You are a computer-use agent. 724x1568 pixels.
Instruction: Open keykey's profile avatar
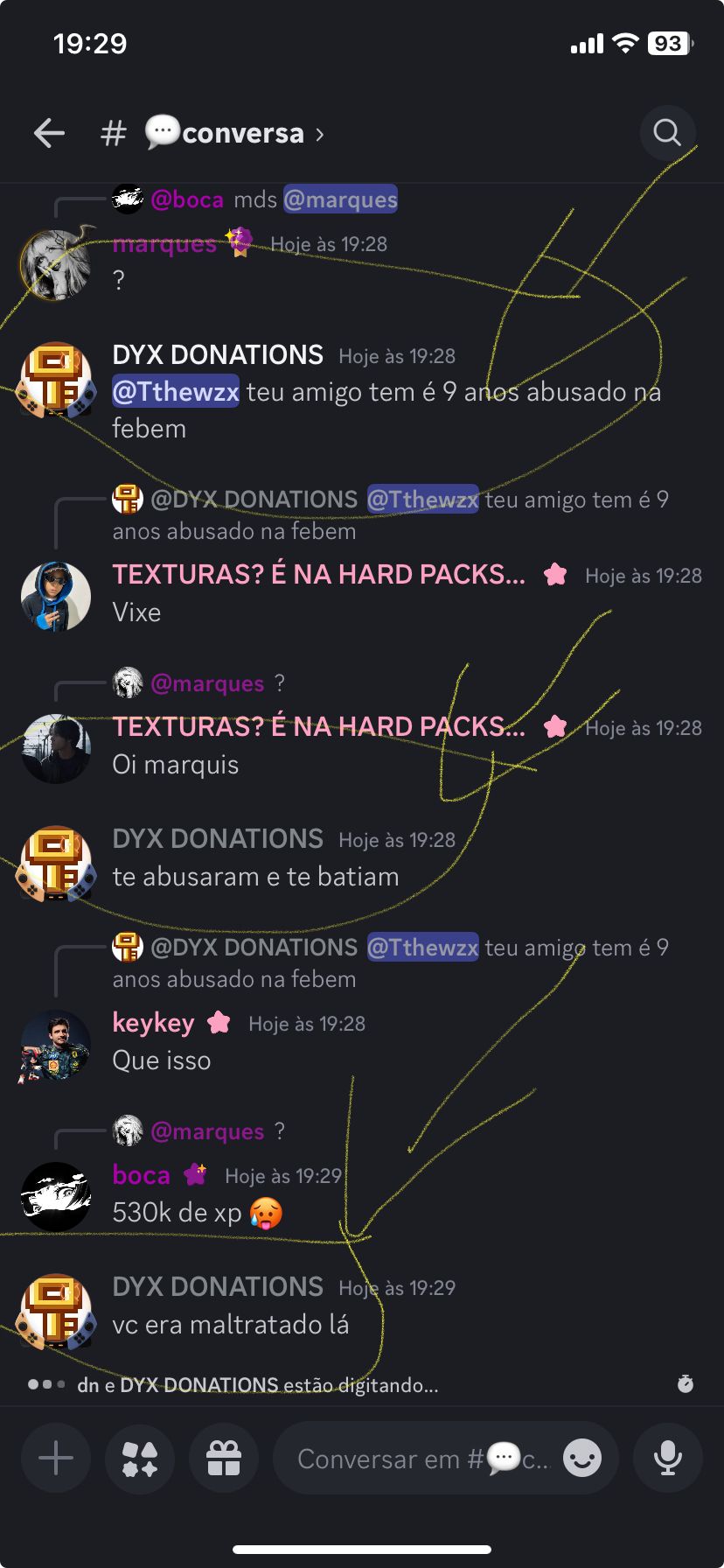(56, 1046)
